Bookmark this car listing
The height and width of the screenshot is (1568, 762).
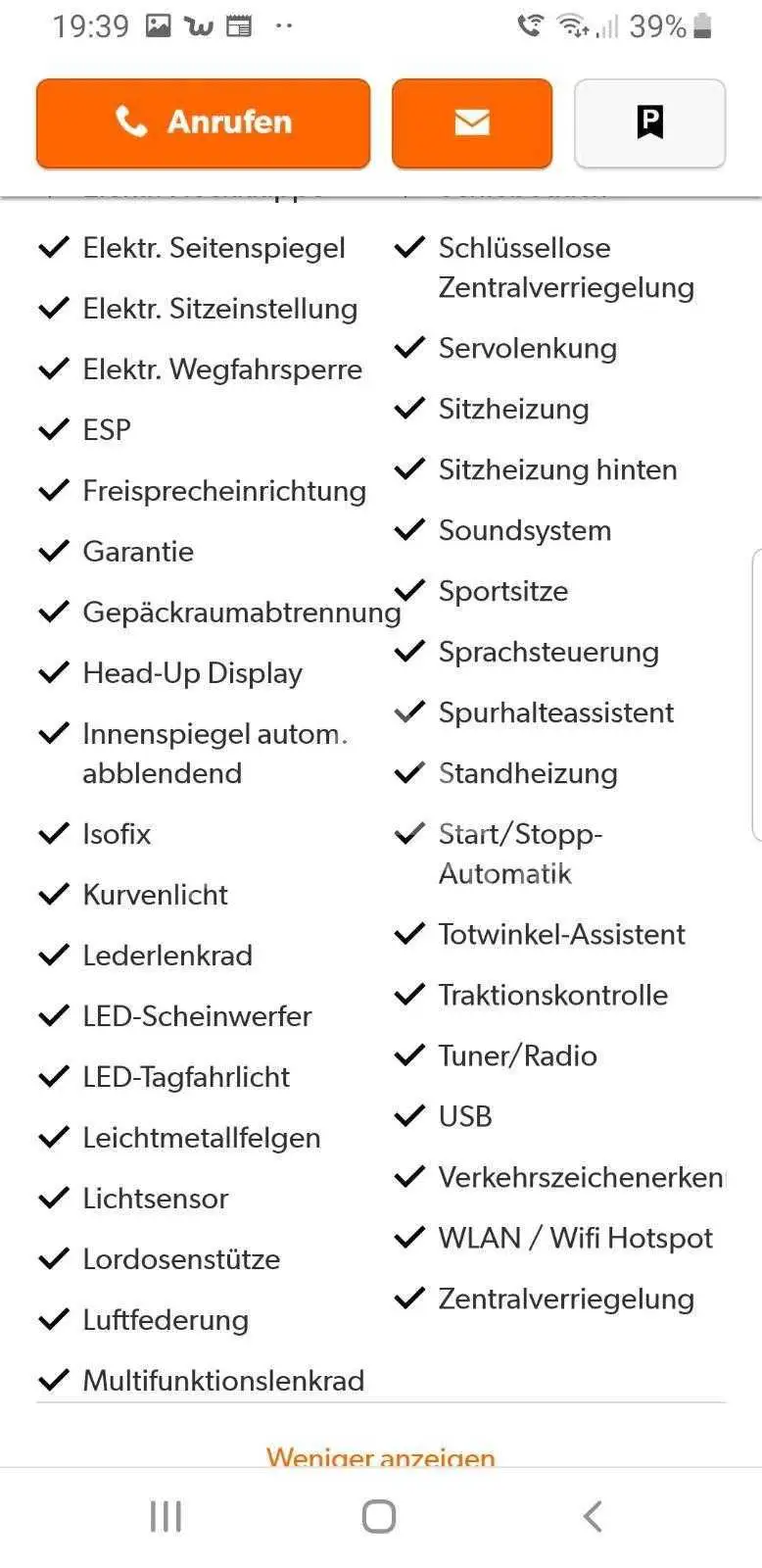click(x=650, y=123)
